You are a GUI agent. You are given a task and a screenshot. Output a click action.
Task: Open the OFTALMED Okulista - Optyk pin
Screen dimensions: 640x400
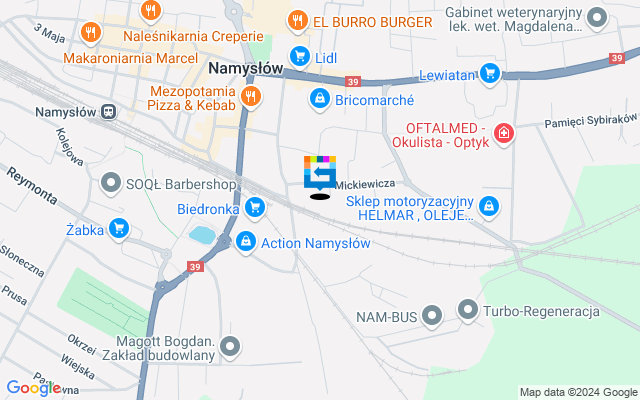coord(504,132)
